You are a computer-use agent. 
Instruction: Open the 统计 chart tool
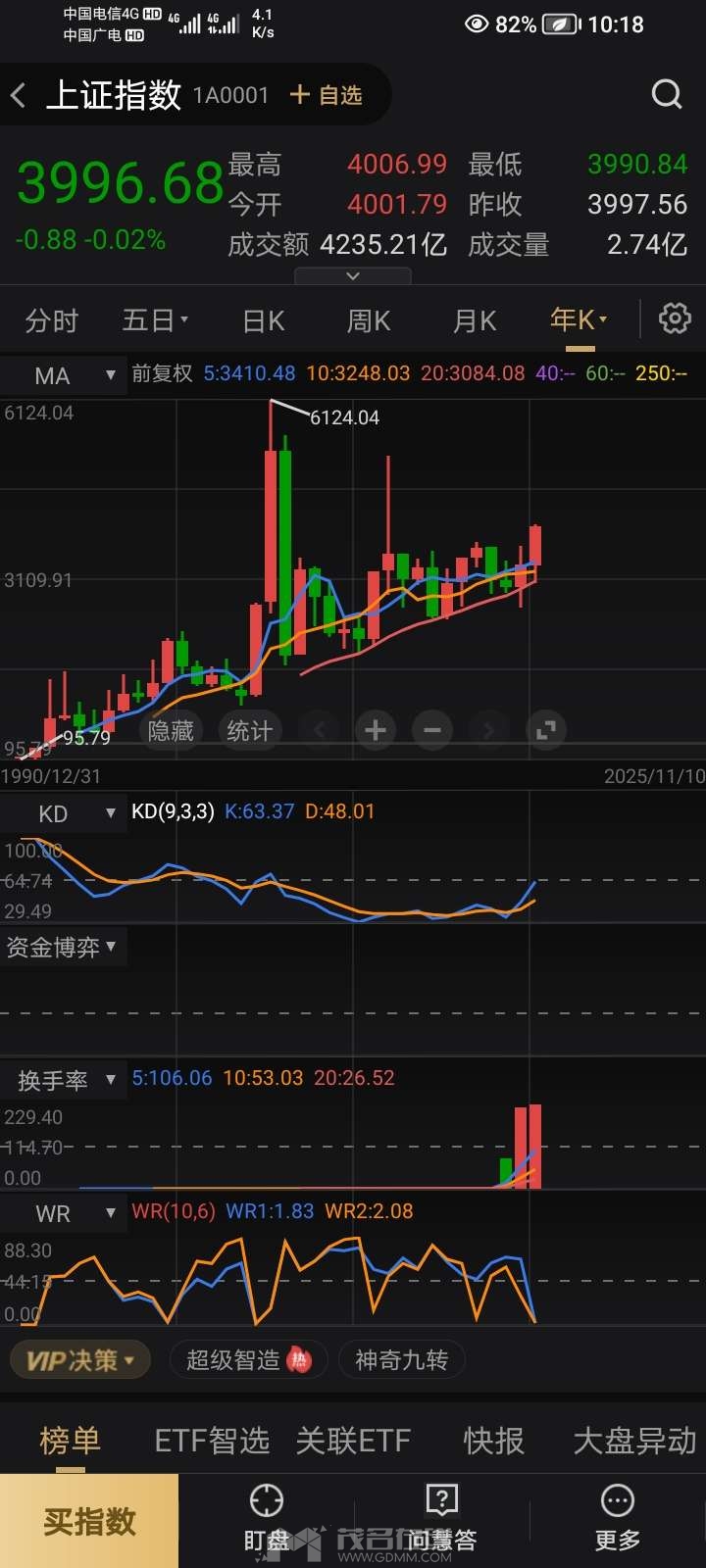(249, 730)
